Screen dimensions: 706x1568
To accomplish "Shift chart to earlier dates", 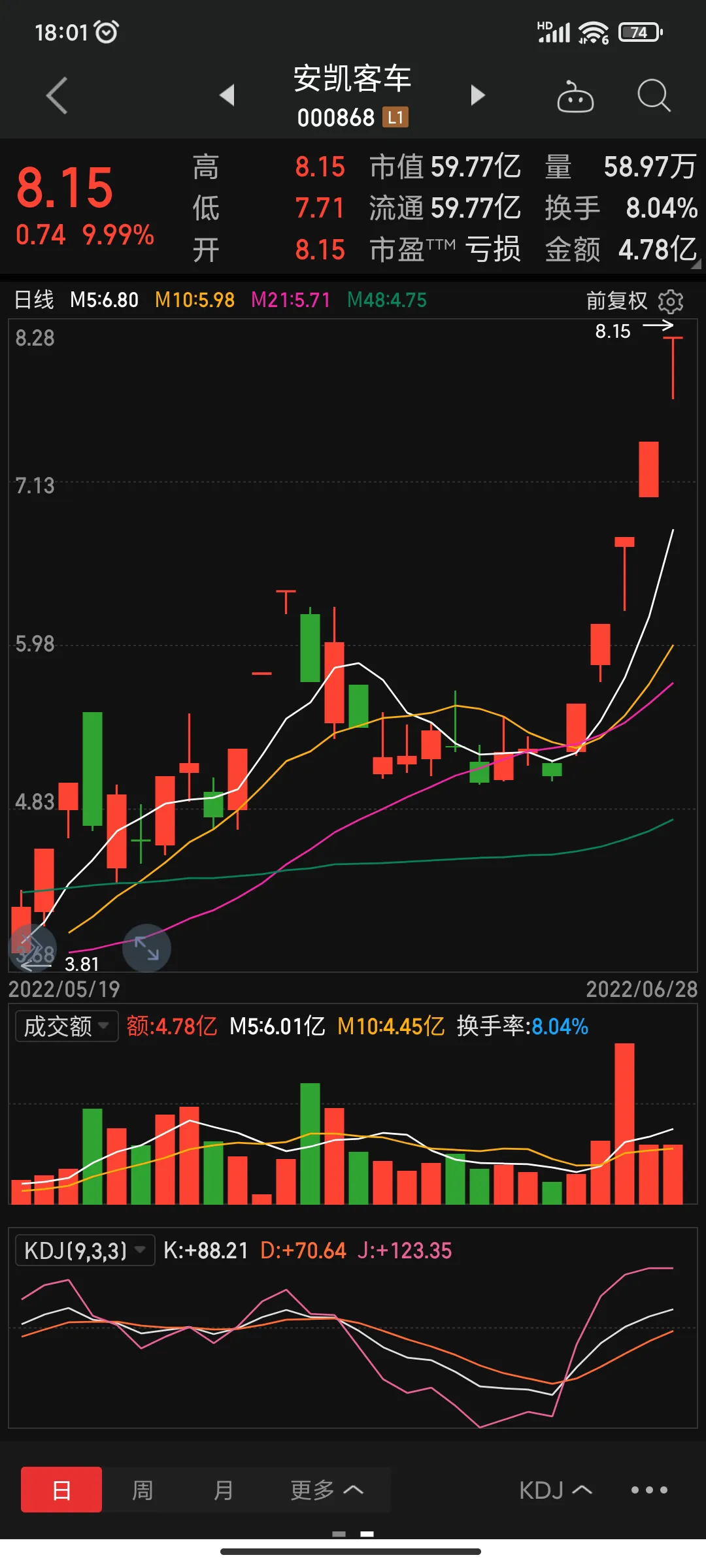I will point(33,948).
